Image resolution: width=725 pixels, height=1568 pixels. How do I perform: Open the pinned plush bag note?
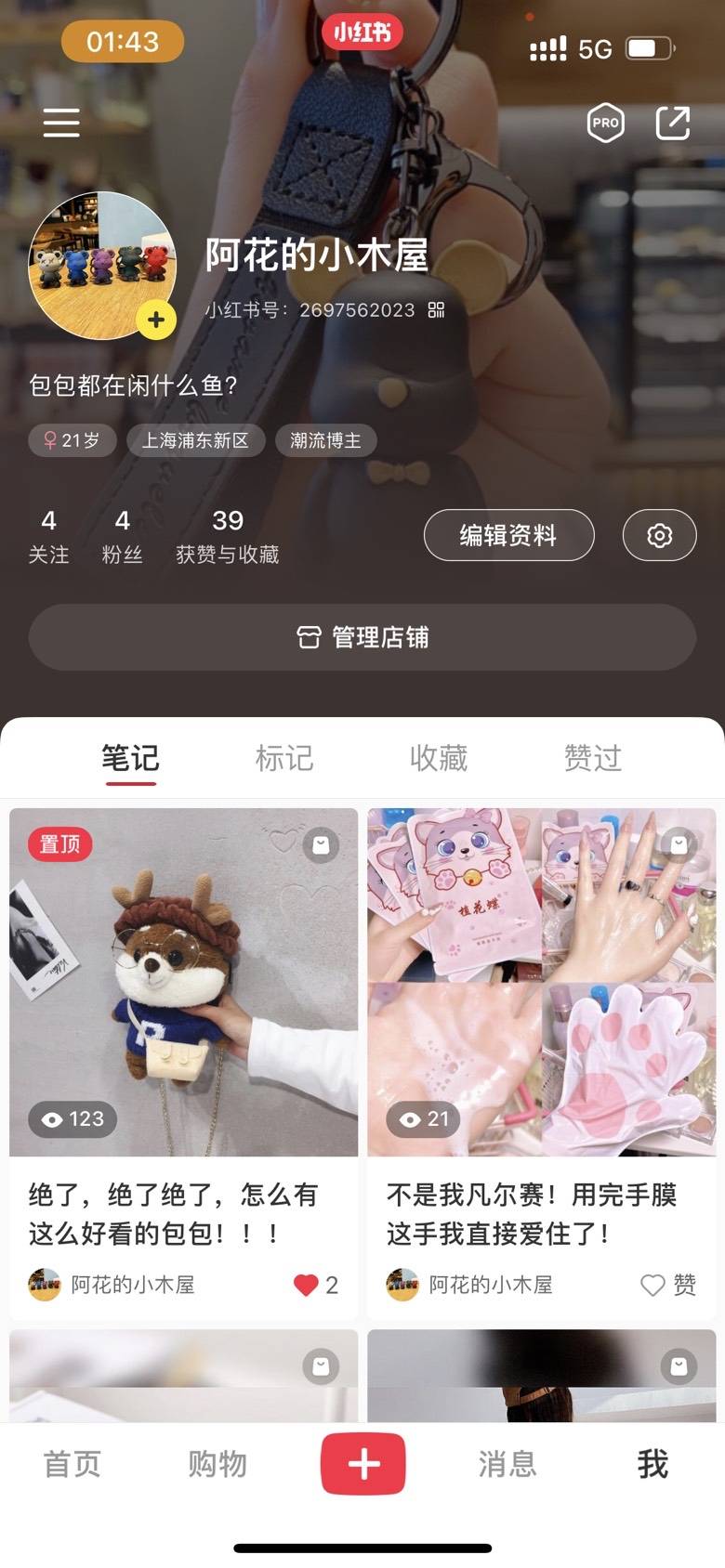(183, 982)
